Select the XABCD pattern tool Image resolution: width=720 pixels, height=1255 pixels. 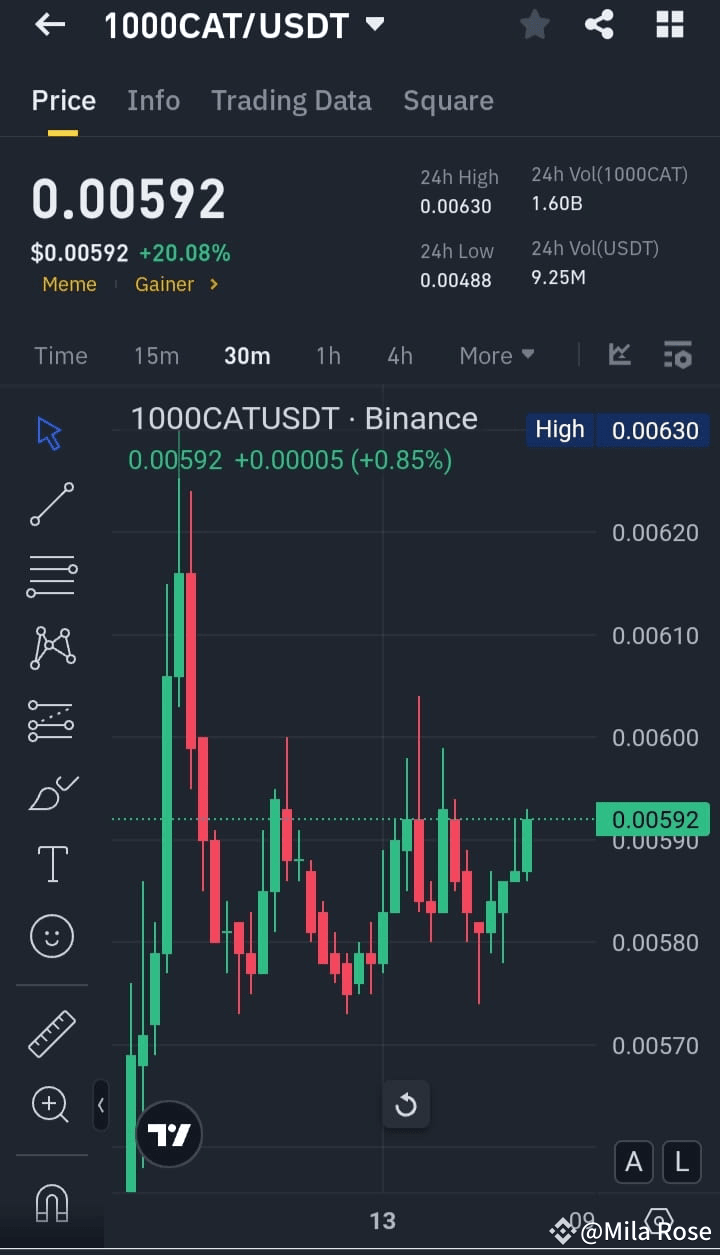[x=51, y=648]
